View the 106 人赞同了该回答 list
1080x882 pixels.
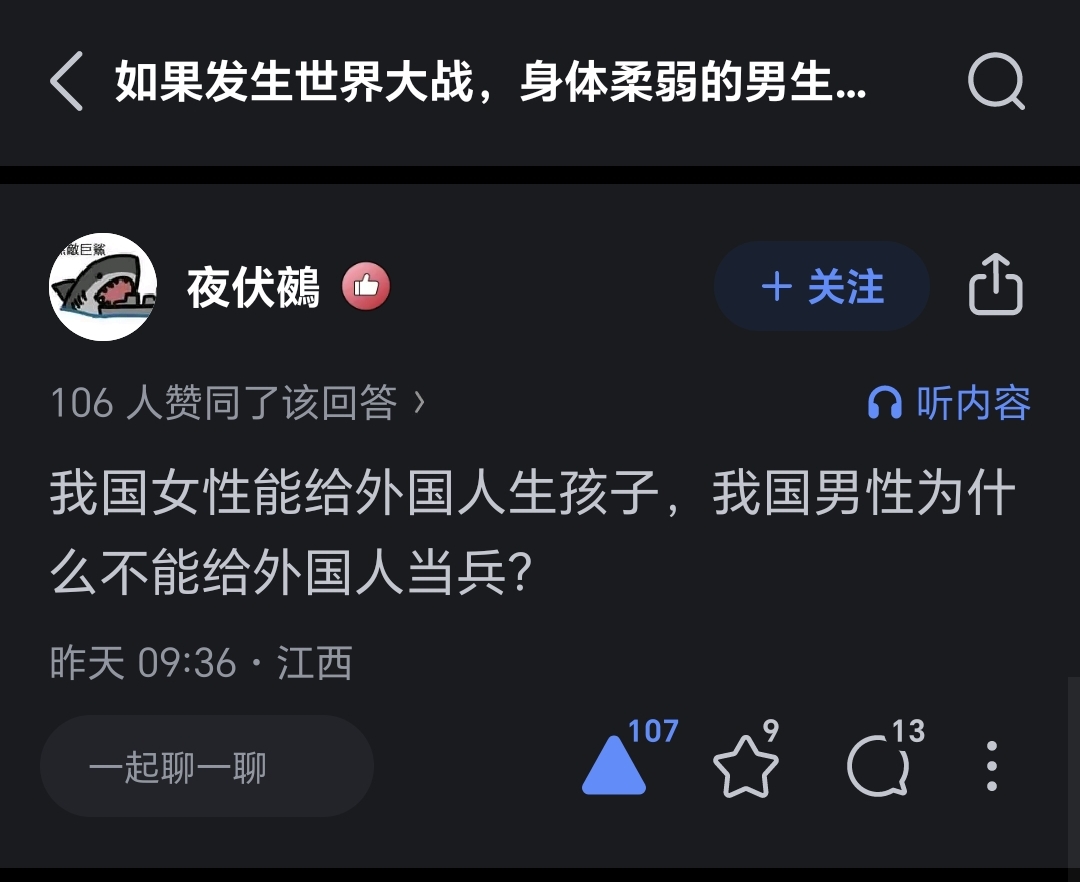coord(237,403)
